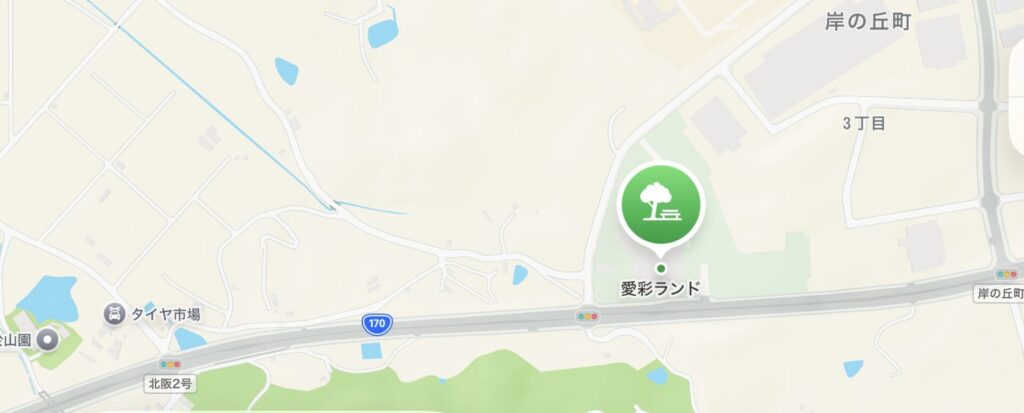Screen dimensions: 1024x413
Task: Open the 愛彩ランド park pin
Action: tap(660, 204)
